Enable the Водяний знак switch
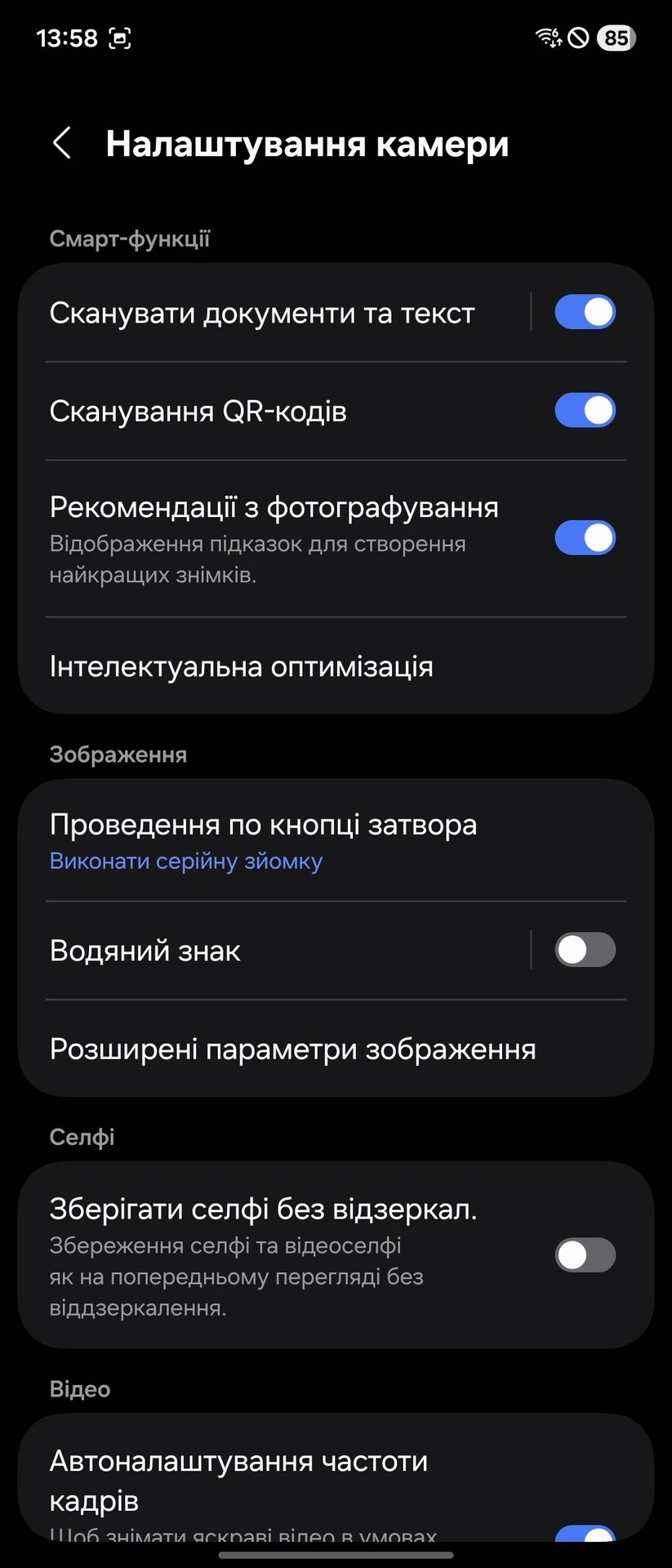The width and height of the screenshot is (672, 1568). coord(585,951)
